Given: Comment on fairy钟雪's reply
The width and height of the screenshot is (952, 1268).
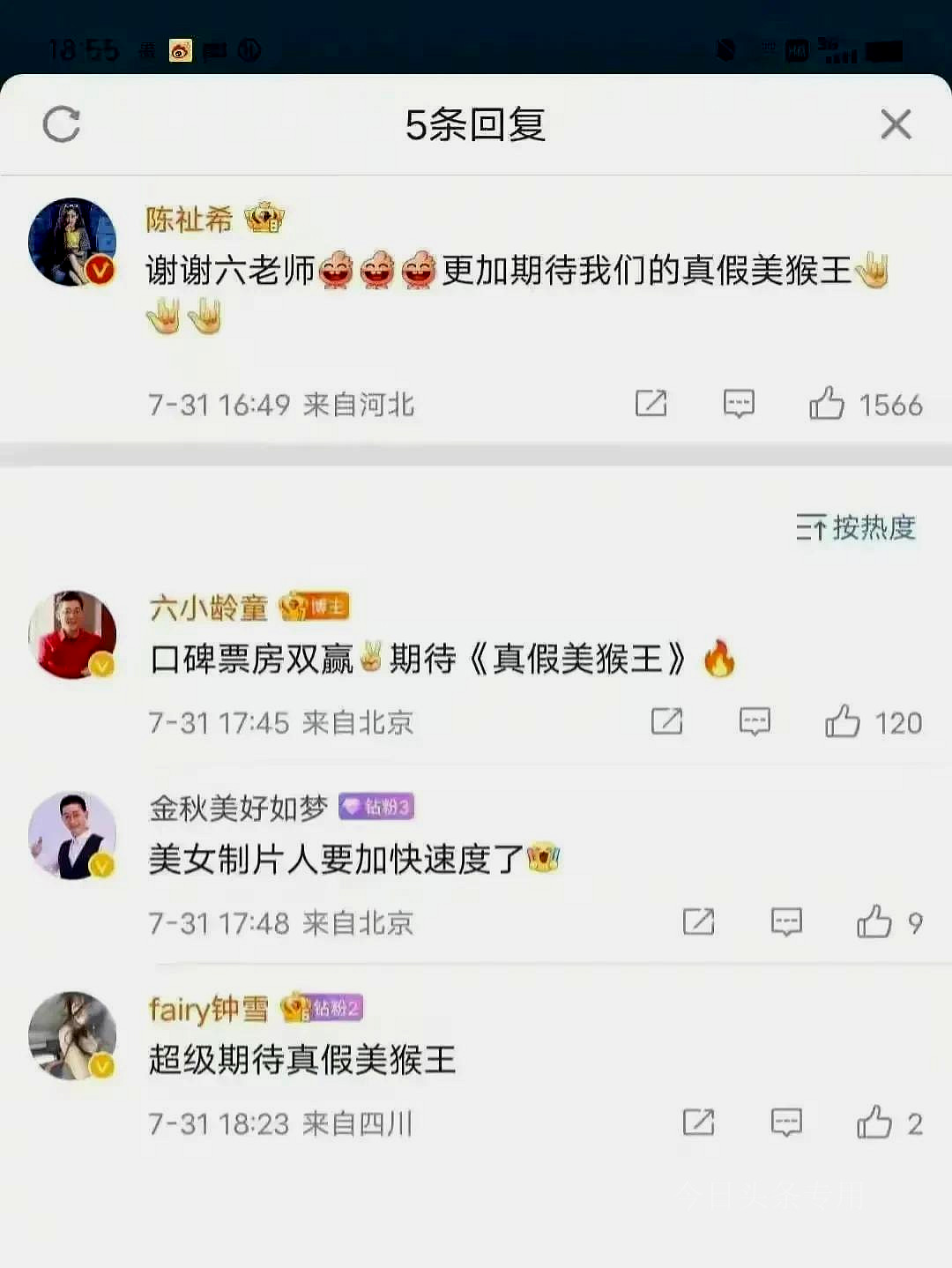Looking at the screenshot, I should point(786,1123).
